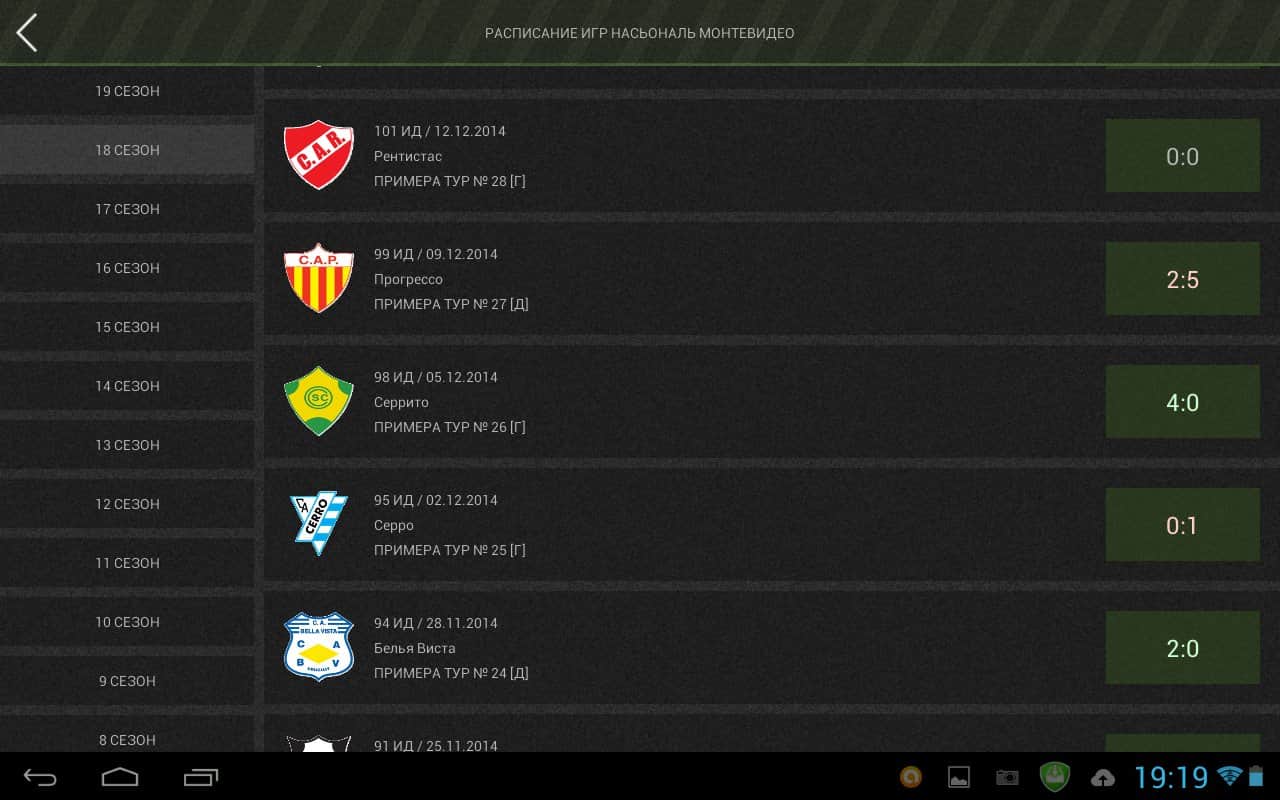
Task: Select 9 СЕЗОН
Action: tap(127, 681)
